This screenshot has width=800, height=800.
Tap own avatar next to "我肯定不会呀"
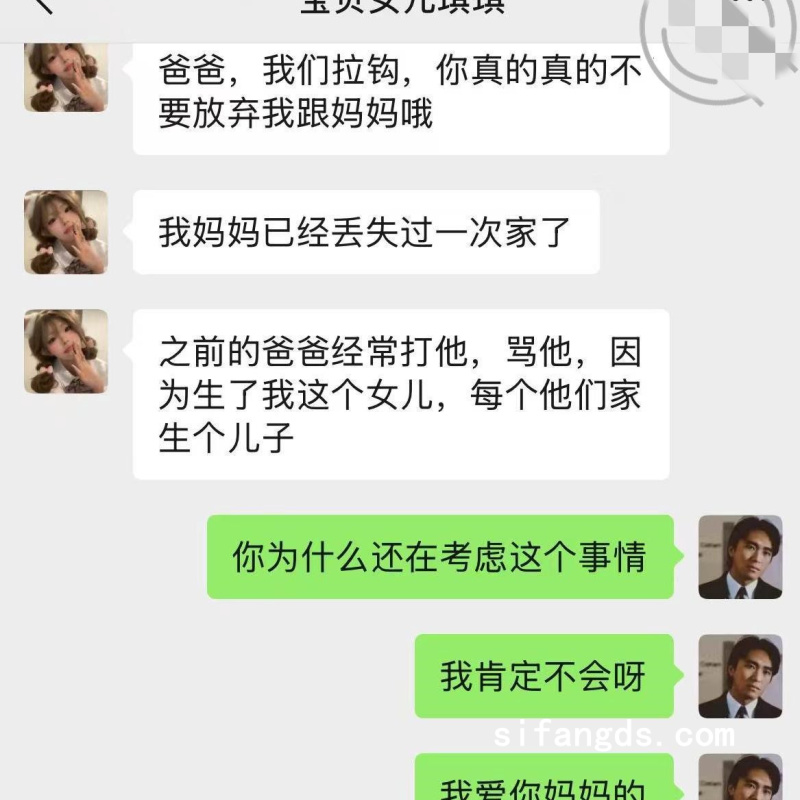[739, 676]
